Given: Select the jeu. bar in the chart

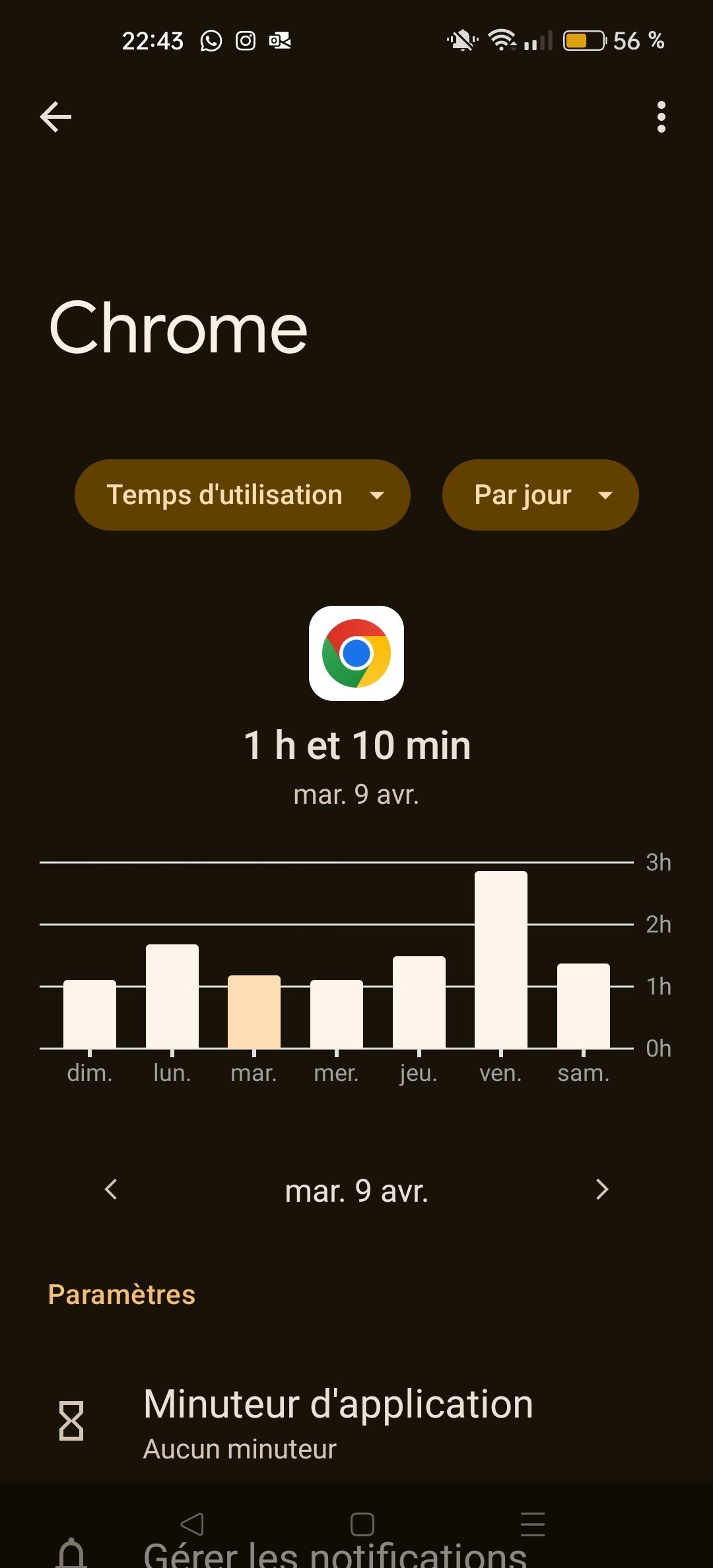Looking at the screenshot, I should click(419, 1002).
